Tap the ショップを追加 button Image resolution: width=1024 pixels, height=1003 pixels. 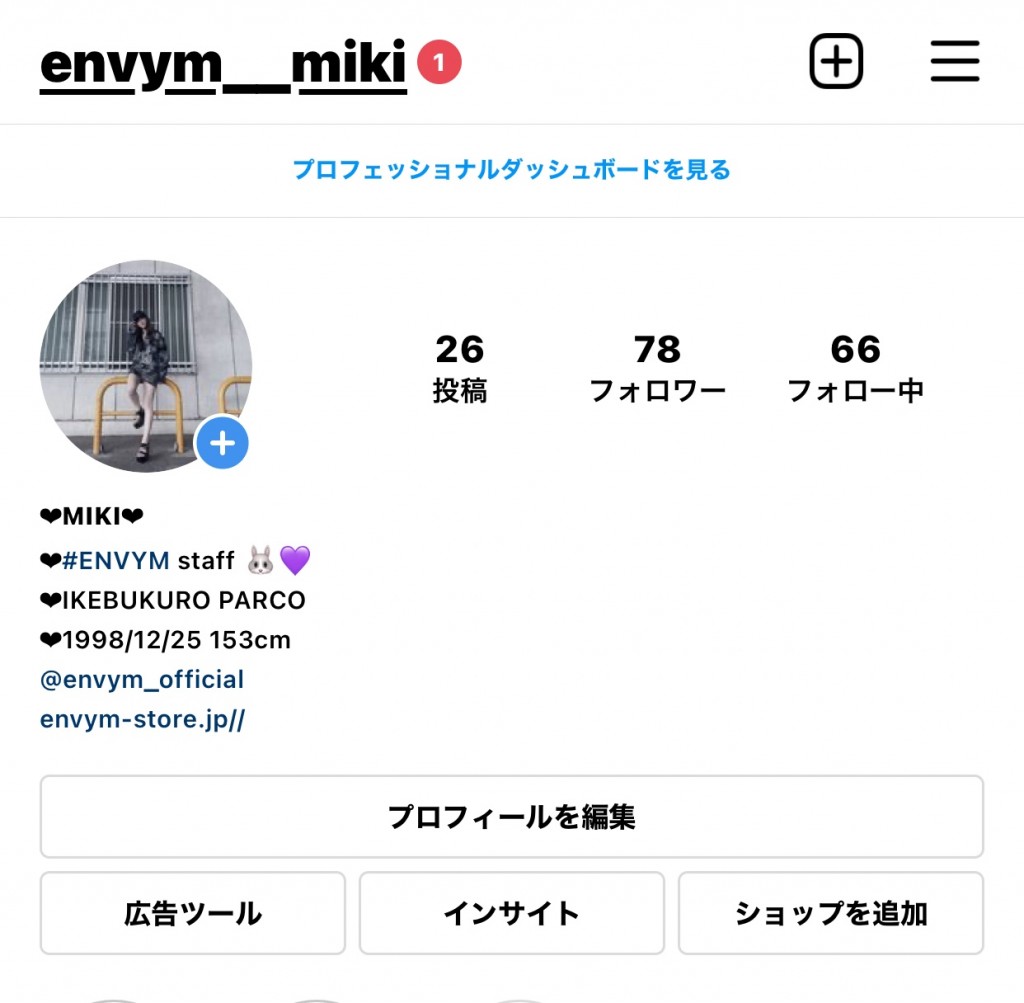point(830,913)
